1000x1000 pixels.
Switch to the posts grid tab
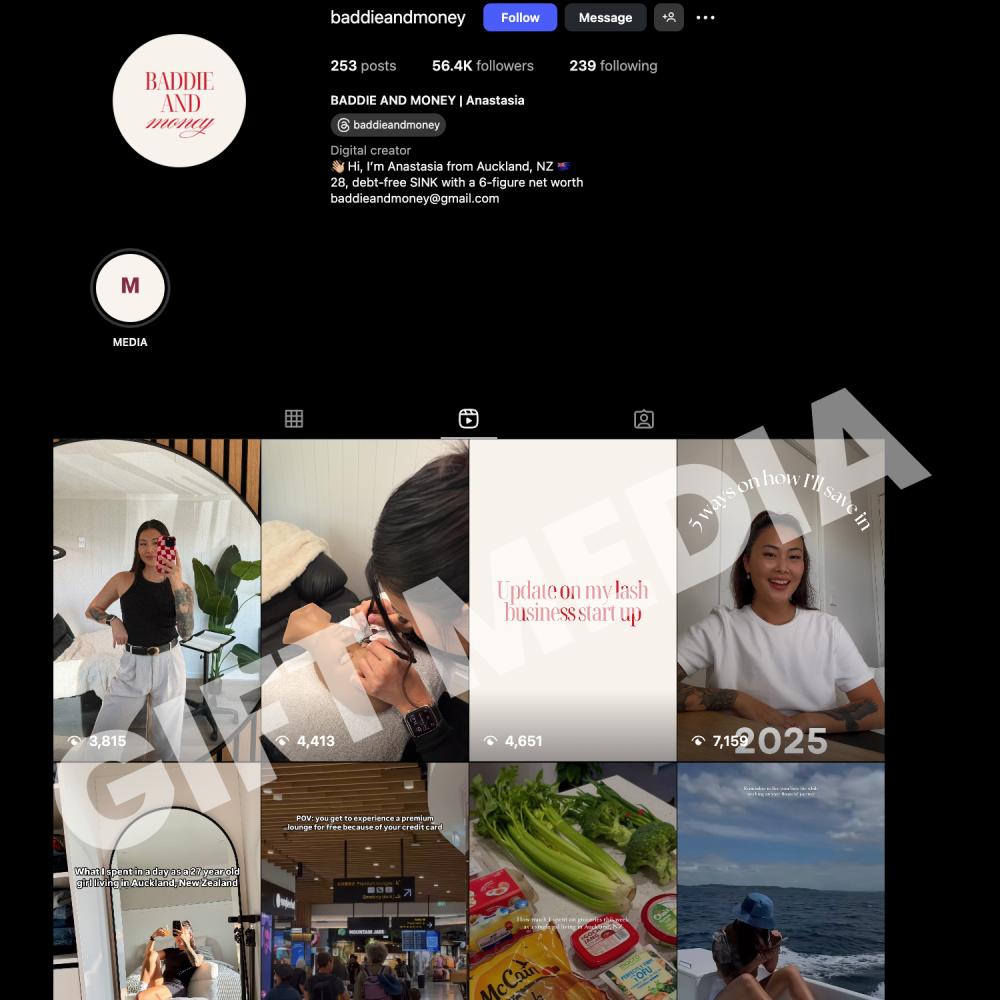point(294,419)
